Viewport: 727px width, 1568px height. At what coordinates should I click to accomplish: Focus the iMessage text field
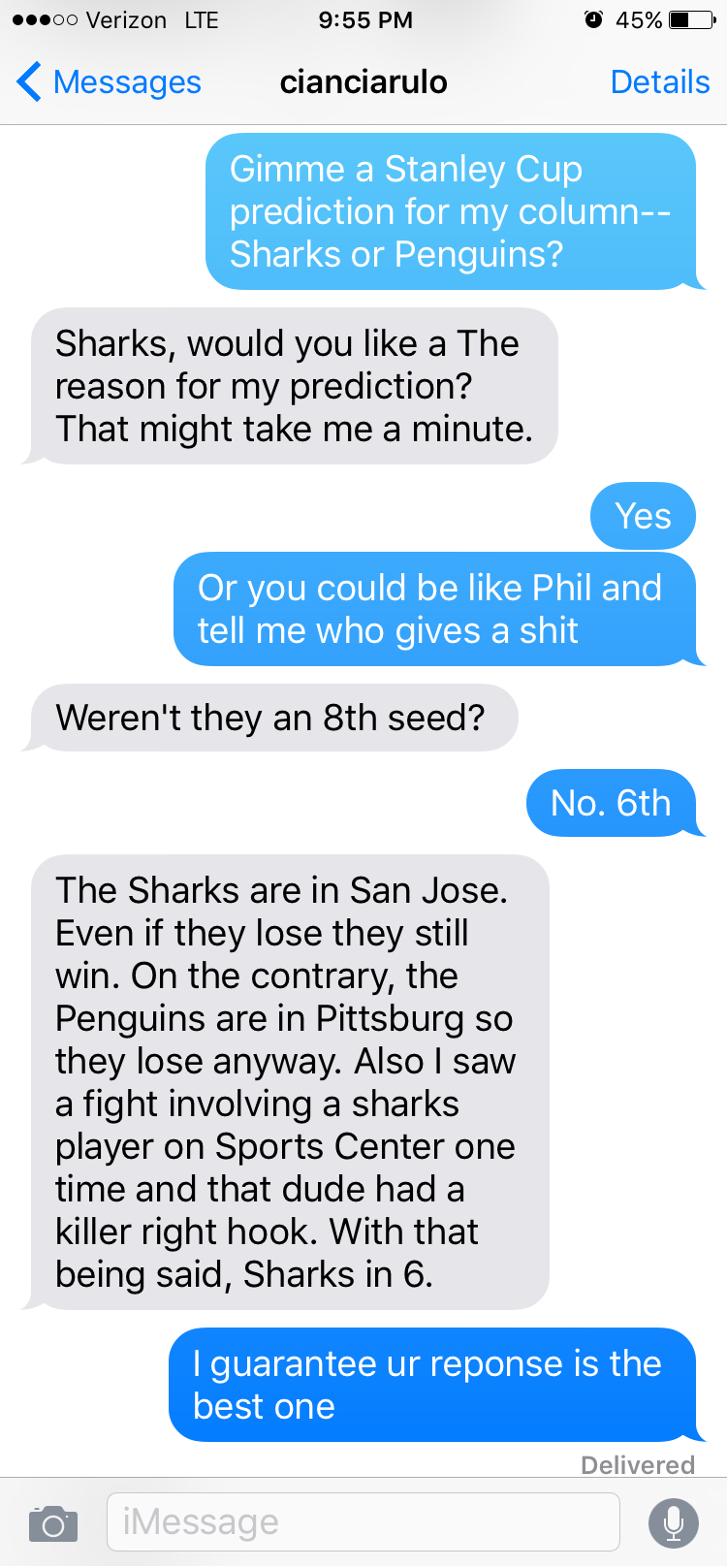click(x=363, y=1522)
